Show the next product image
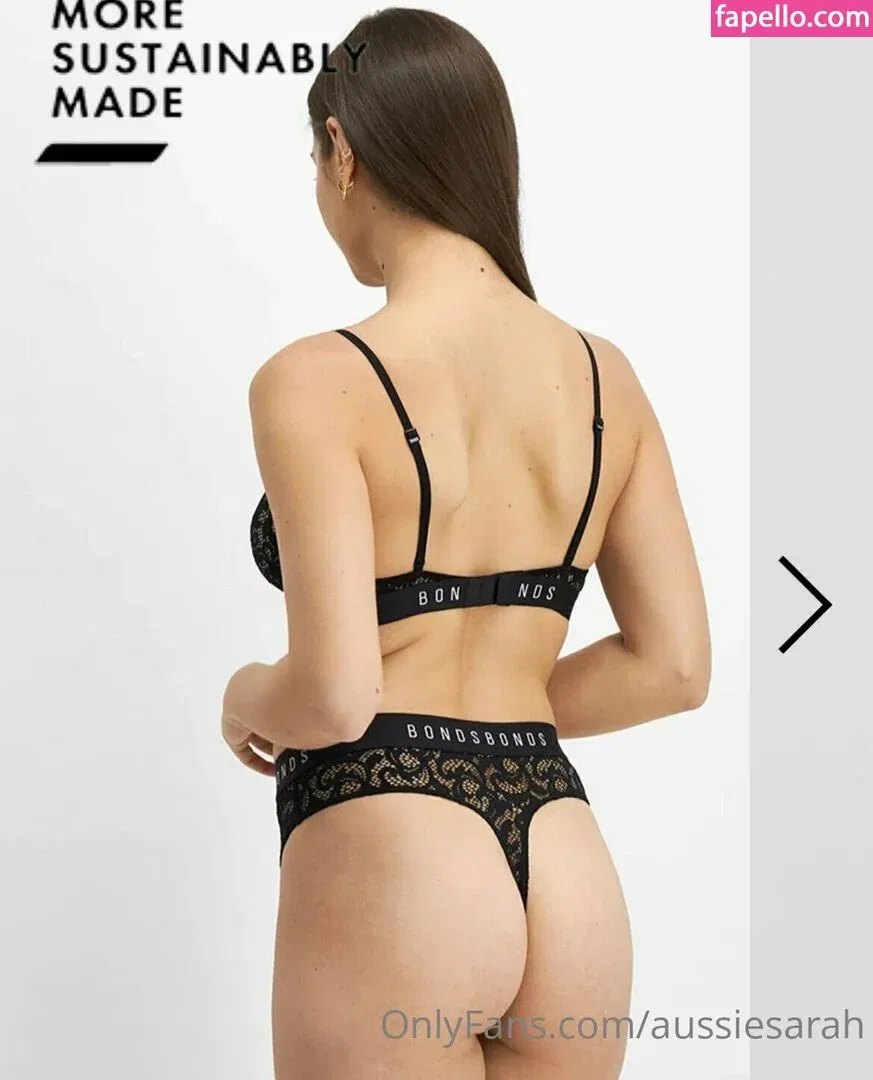Viewport: 873px width, 1080px height. [x=806, y=605]
